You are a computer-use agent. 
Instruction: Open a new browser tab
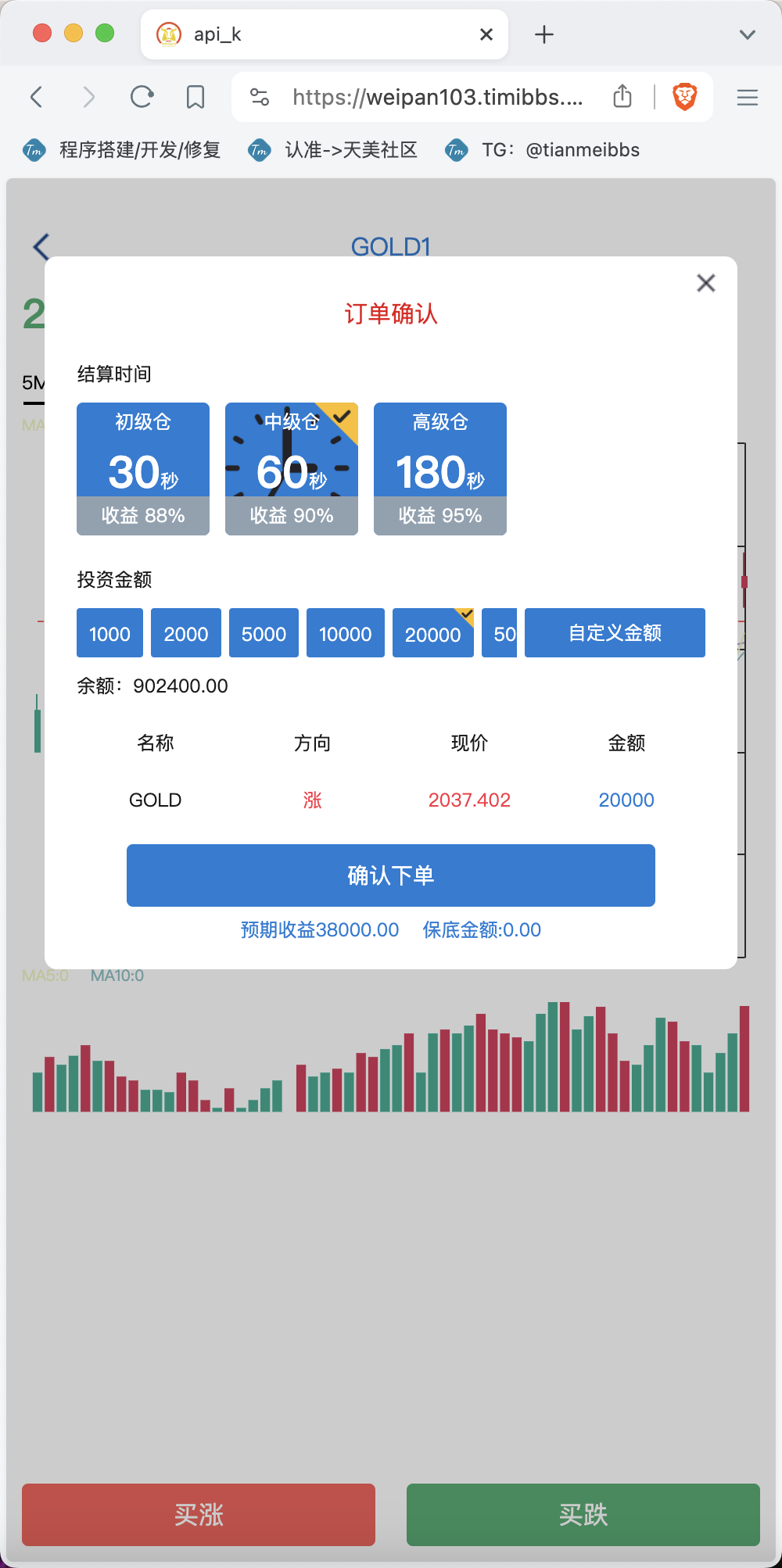click(x=544, y=34)
